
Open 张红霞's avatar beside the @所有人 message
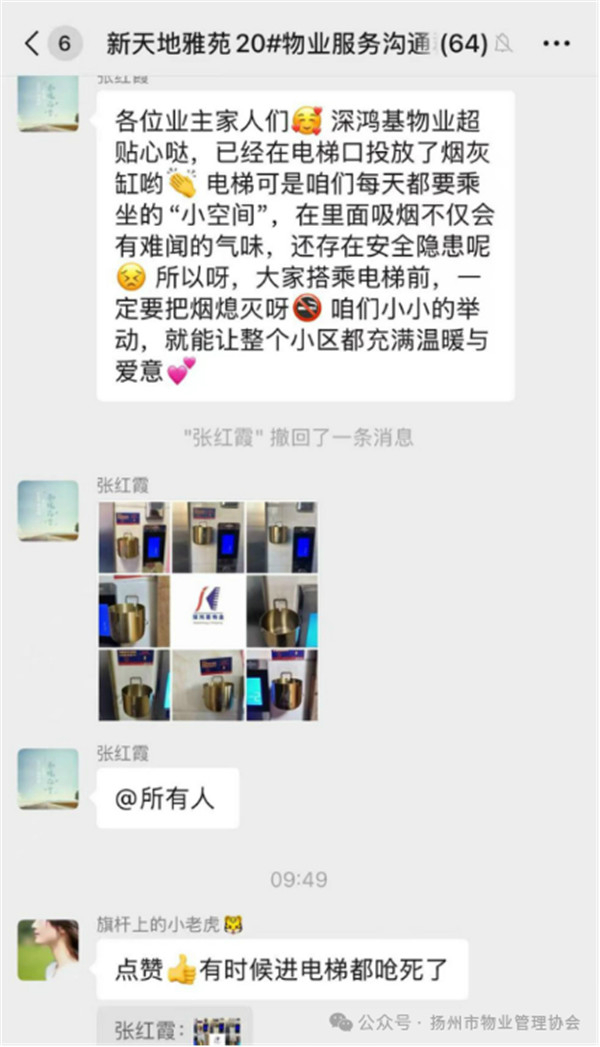48,778
